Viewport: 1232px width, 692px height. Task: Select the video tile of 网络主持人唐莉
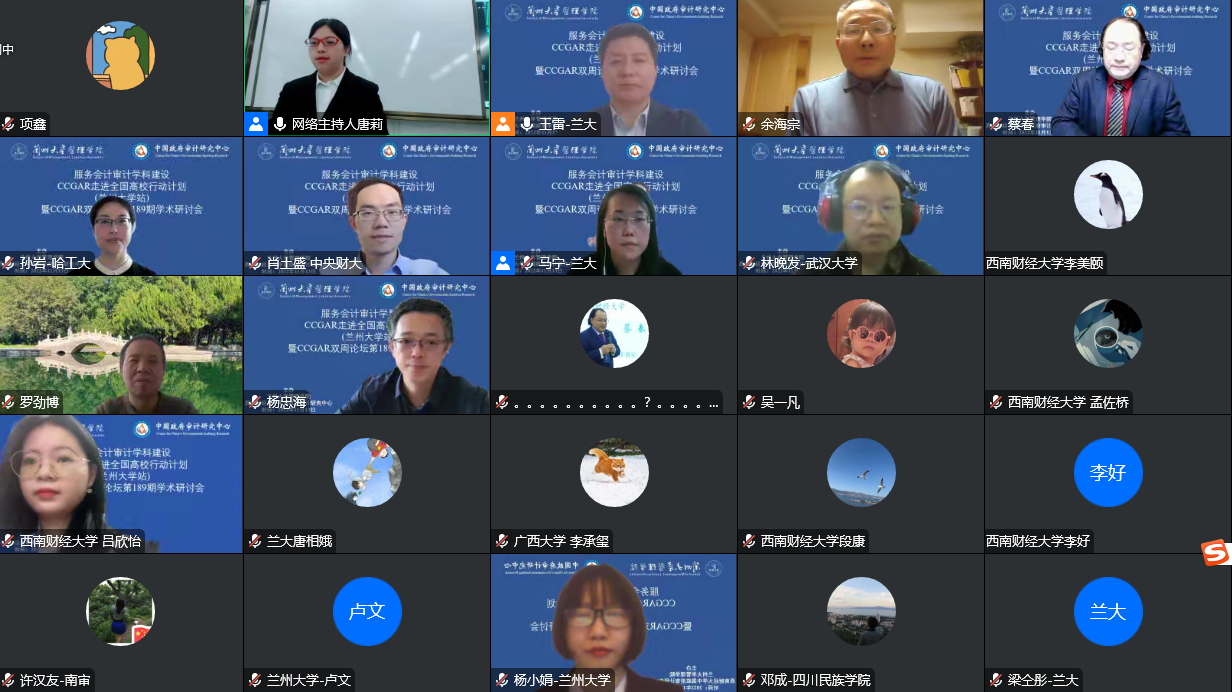click(x=366, y=67)
